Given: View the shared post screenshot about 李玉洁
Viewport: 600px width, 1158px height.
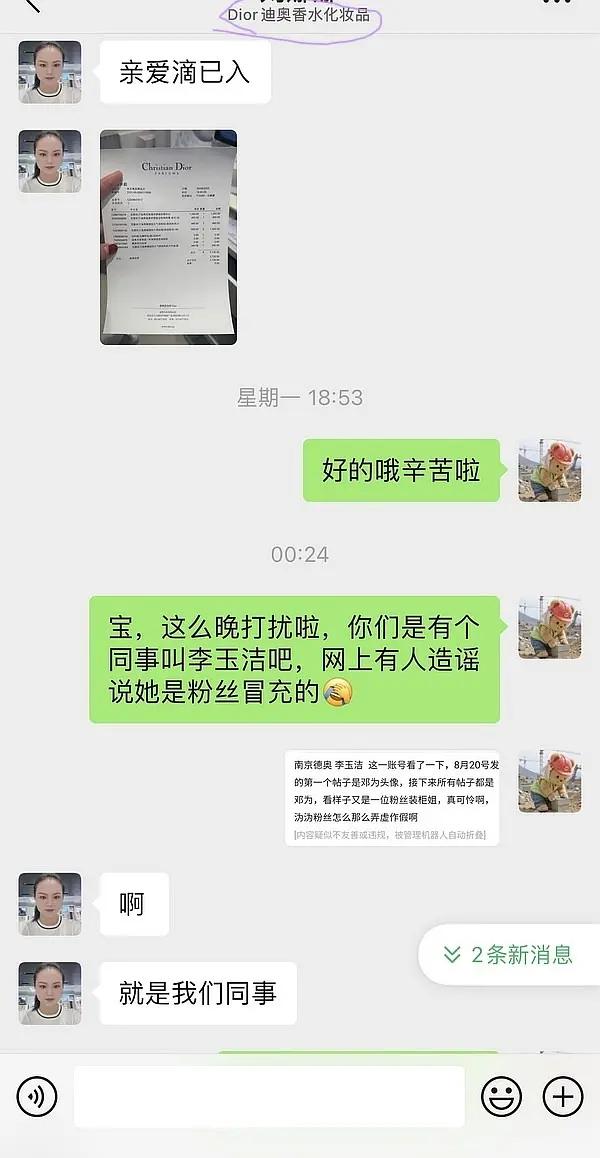Looking at the screenshot, I should pyautogui.click(x=392, y=798).
